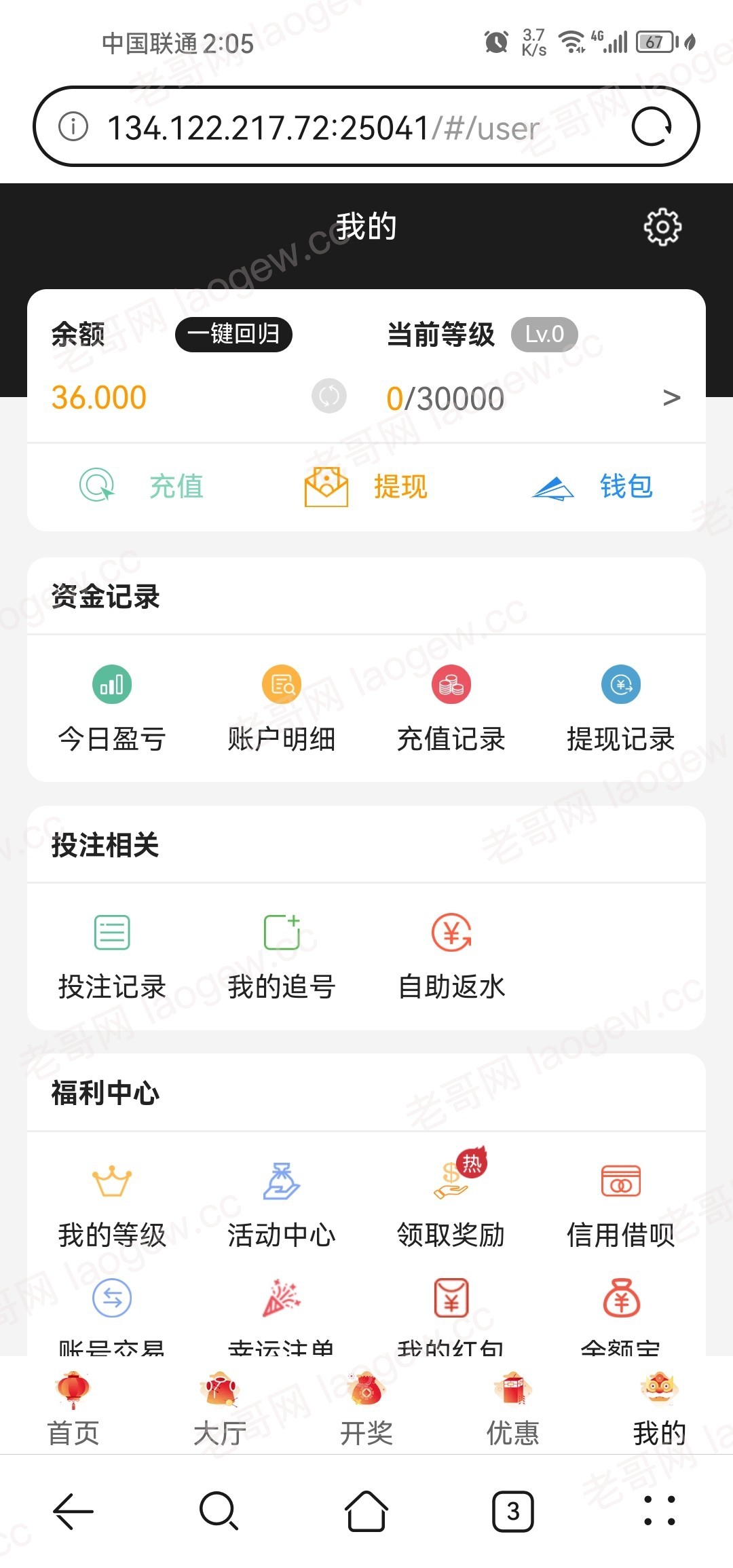Screen dimensions: 733x1568
Task: Open 账户明细 account details
Action: click(282, 709)
